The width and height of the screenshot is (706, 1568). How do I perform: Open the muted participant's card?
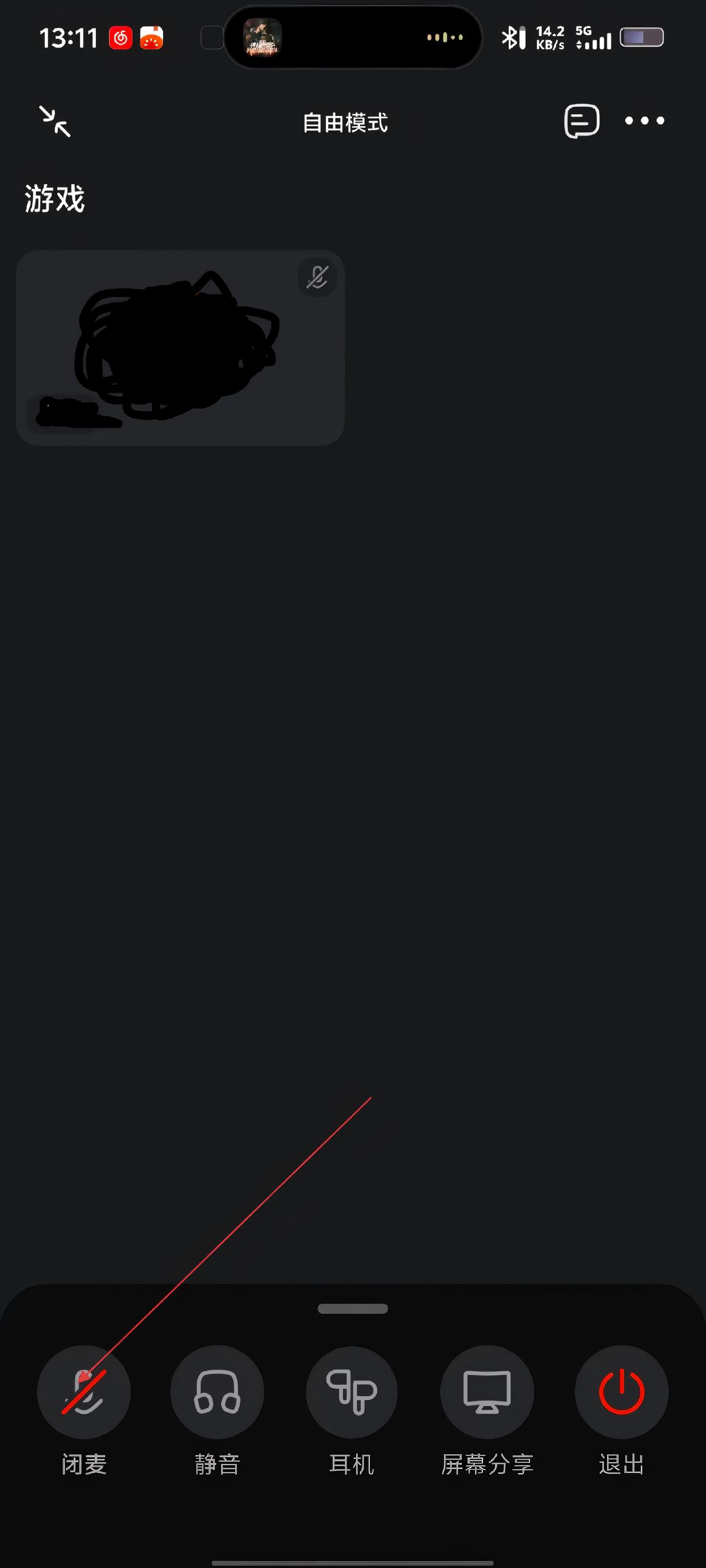point(180,348)
